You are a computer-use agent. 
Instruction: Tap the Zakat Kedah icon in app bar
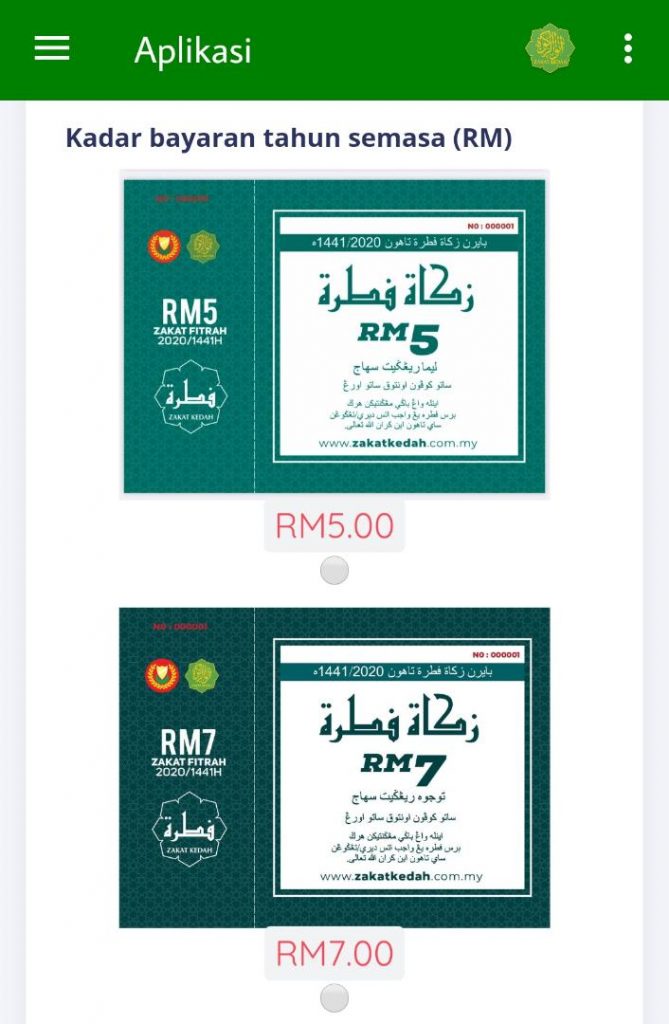coord(550,49)
